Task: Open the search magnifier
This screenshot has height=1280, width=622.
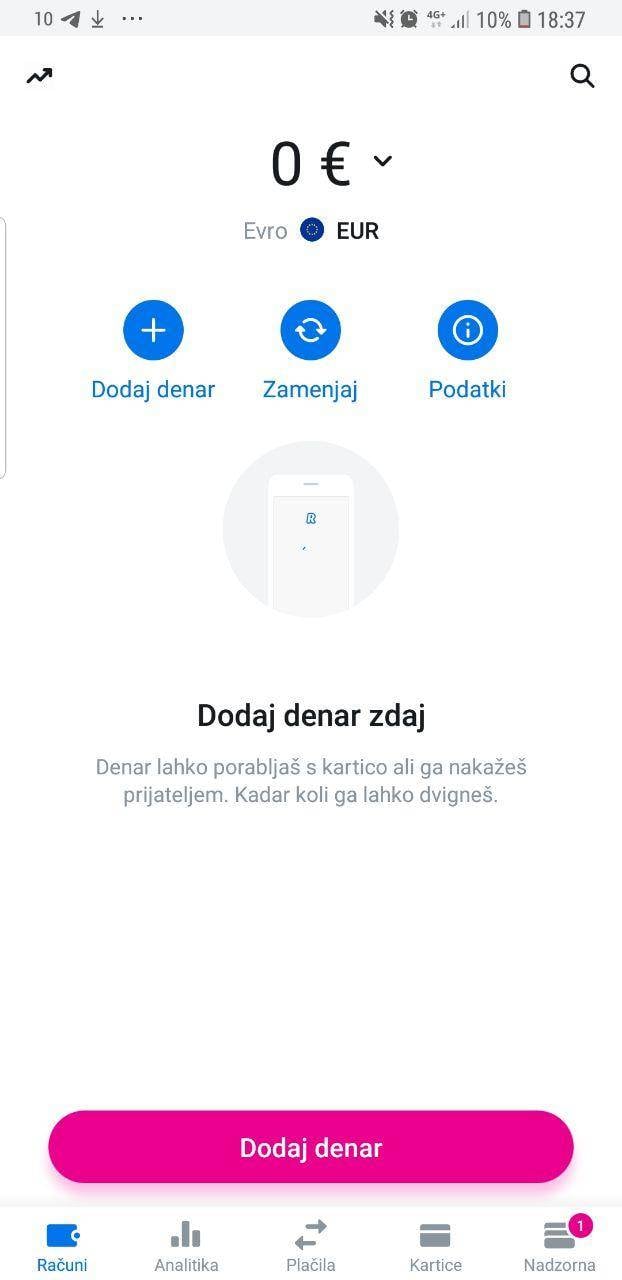Action: 582,76
